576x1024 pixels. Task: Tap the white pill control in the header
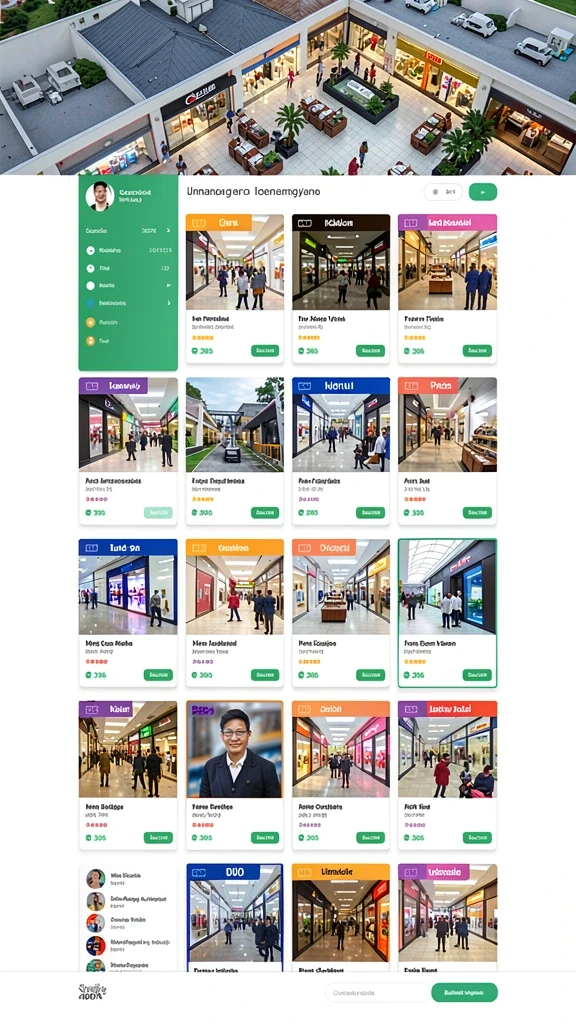[x=443, y=192]
